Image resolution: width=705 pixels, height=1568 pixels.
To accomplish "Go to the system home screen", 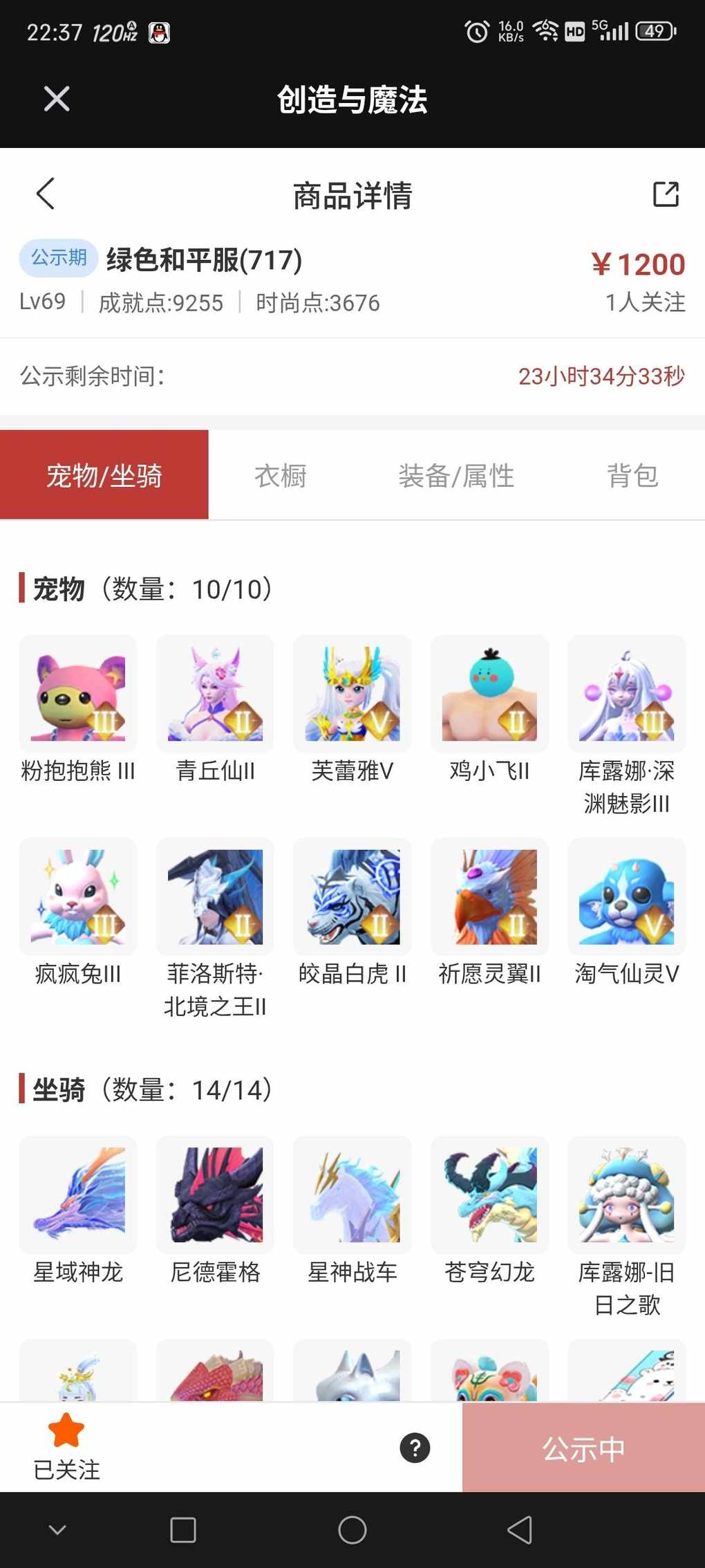I will tap(352, 1530).
